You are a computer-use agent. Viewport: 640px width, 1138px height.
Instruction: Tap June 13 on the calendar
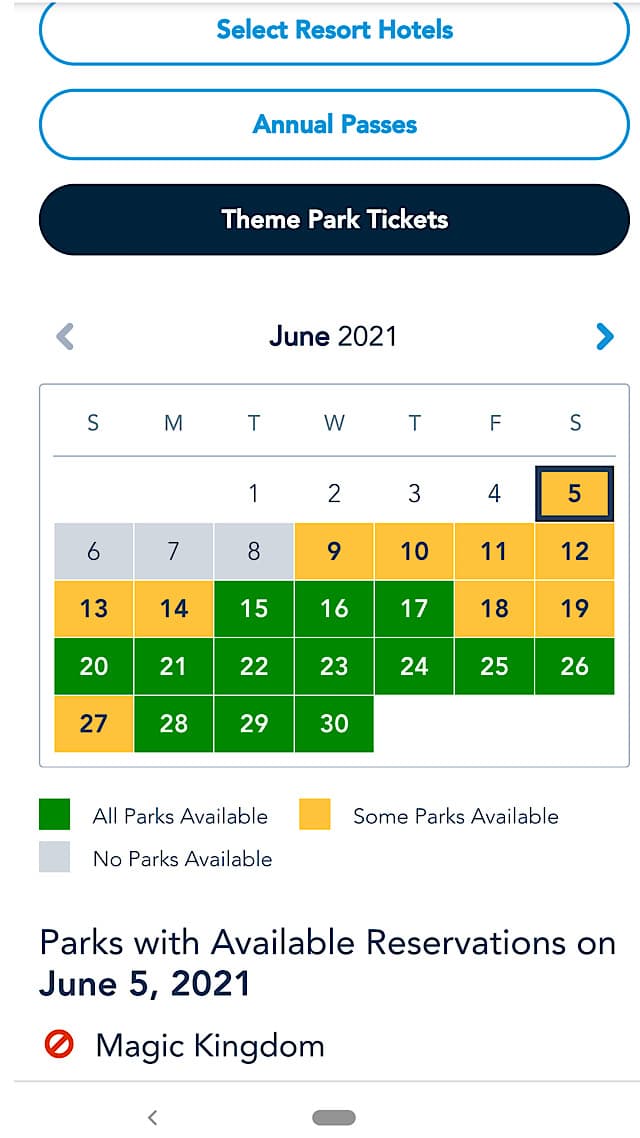click(x=93, y=609)
